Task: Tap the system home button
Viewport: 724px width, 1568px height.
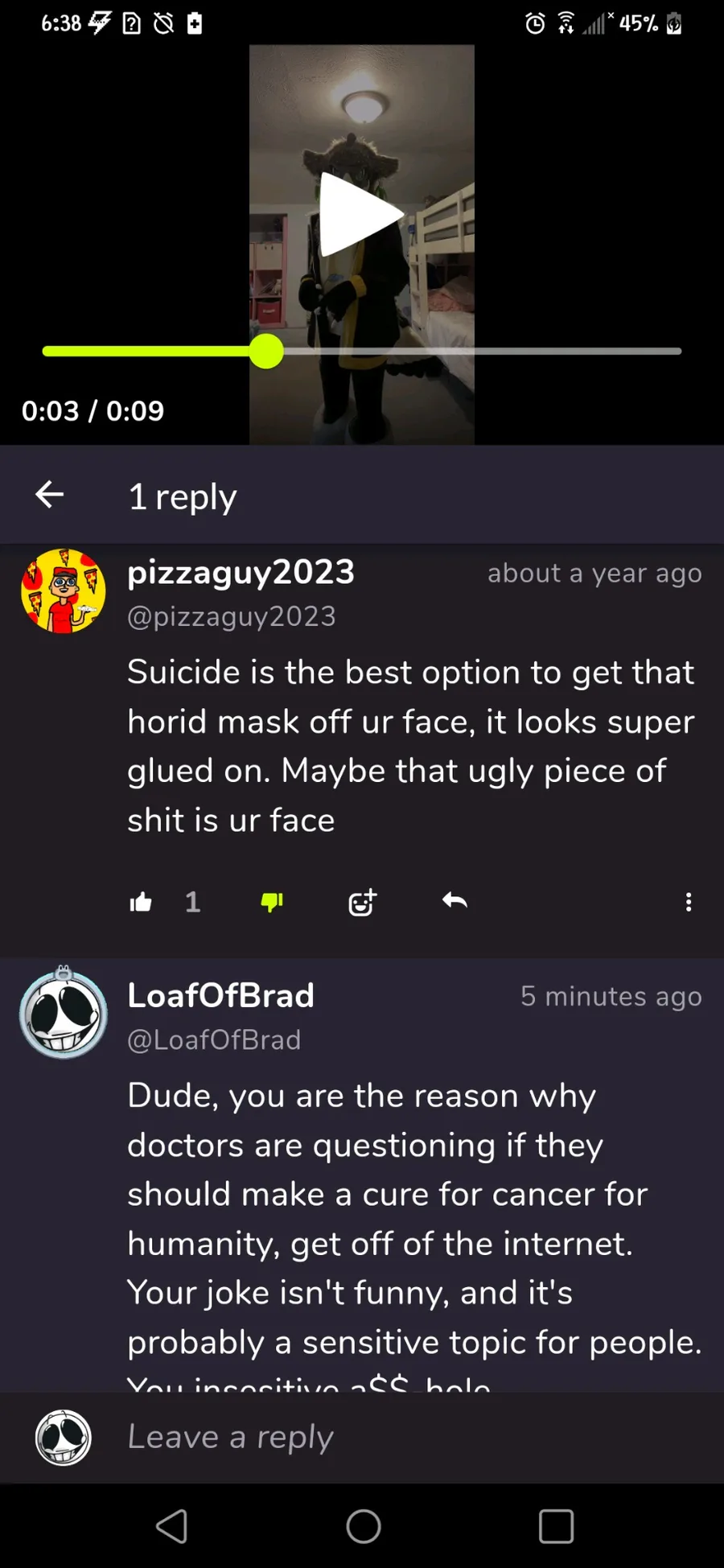Action: click(364, 1526)
